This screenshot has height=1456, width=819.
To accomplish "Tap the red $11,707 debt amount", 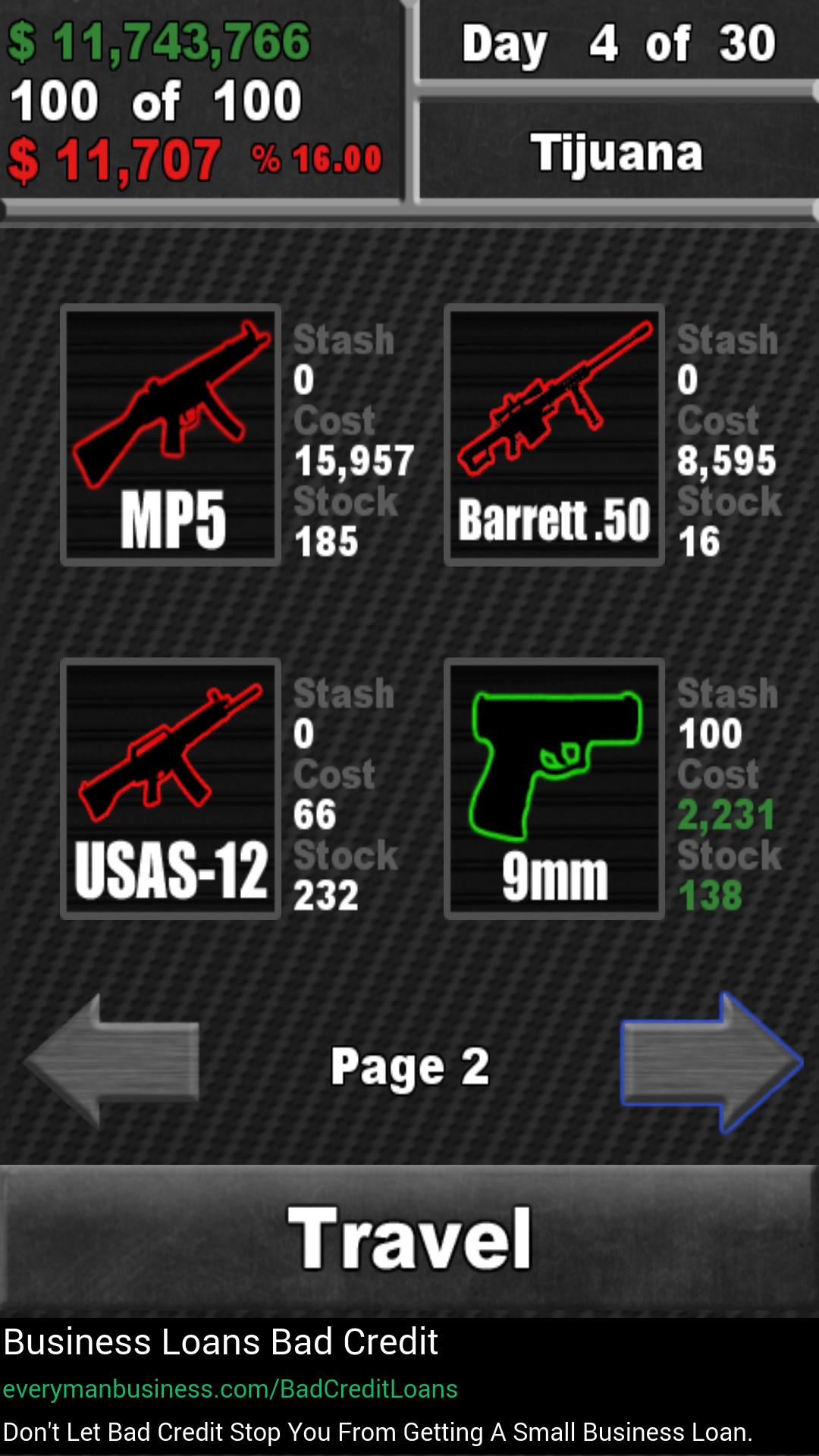I will pos(112,157).
